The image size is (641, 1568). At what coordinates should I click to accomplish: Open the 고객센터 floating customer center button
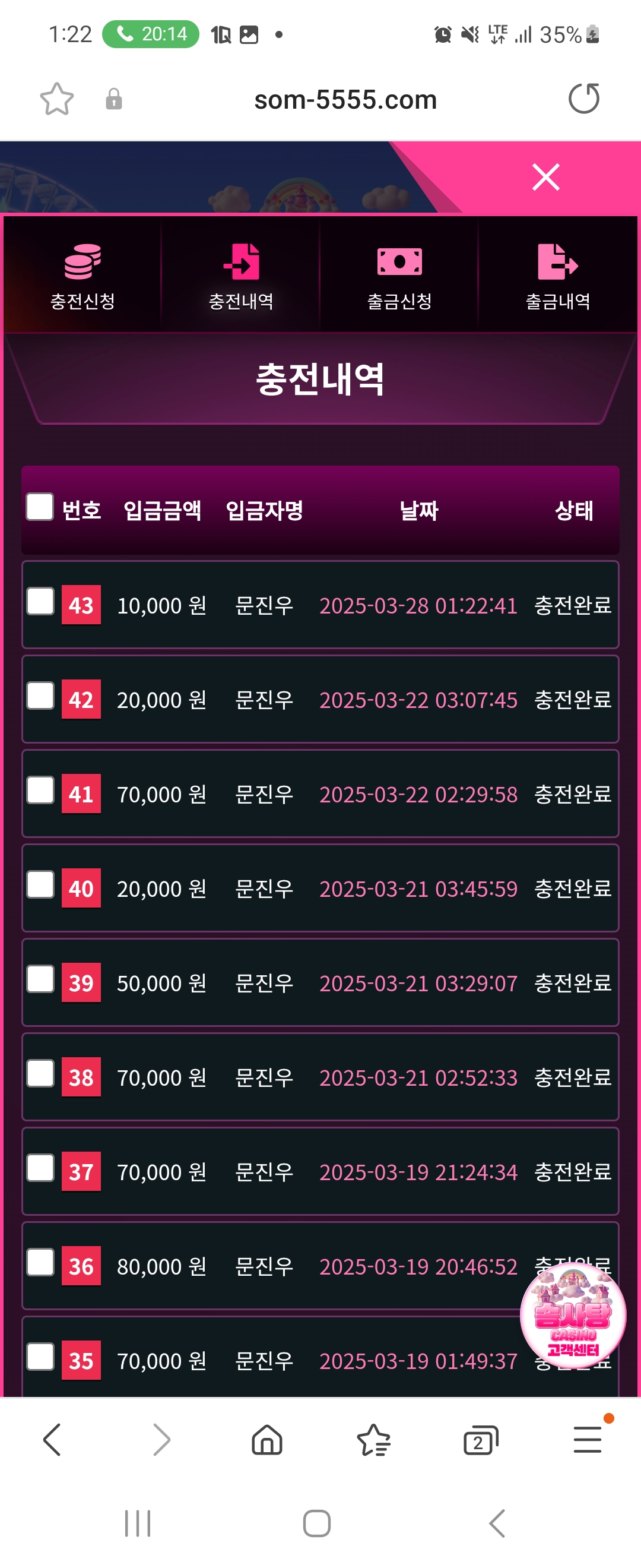point(572,1316)
